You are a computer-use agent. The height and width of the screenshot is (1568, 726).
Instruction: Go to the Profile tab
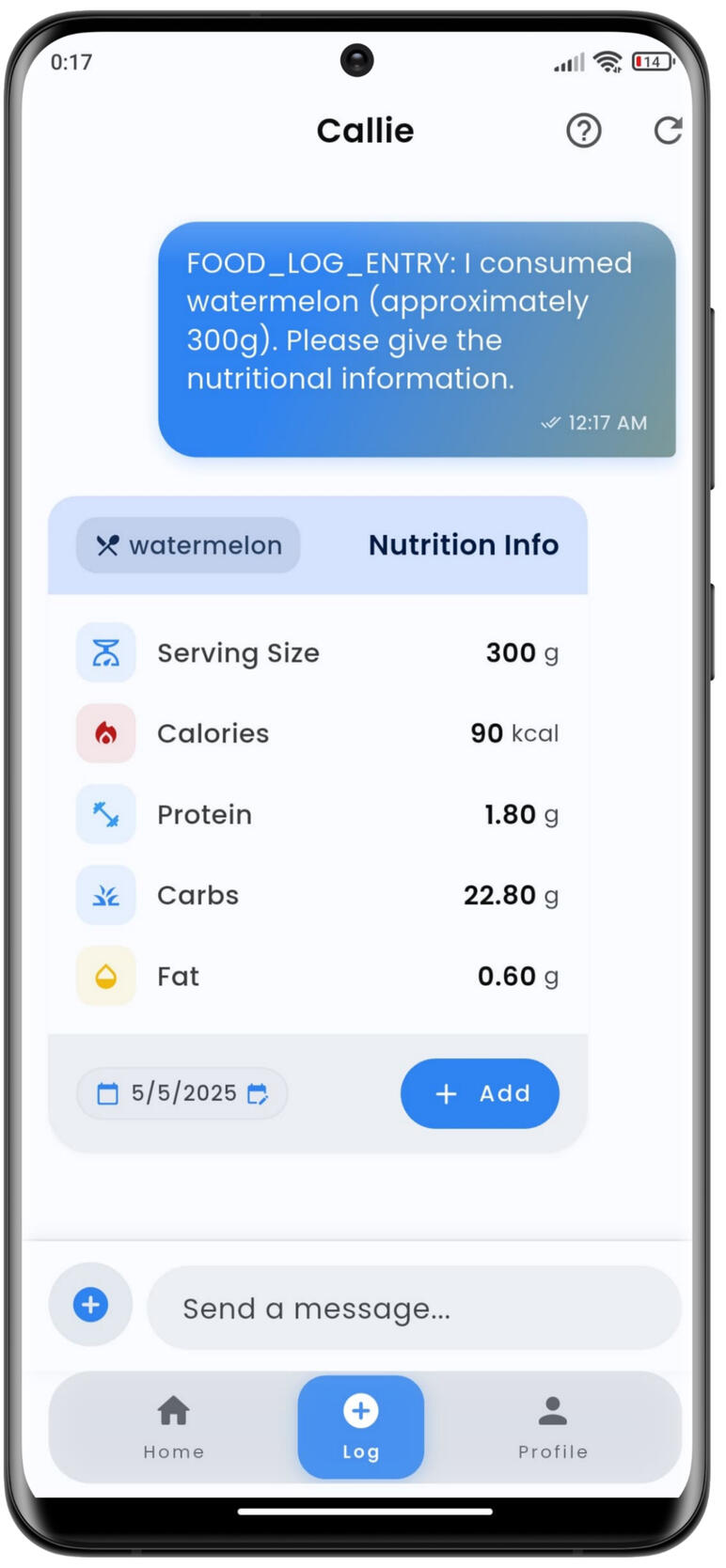[x=553, y=1427]
